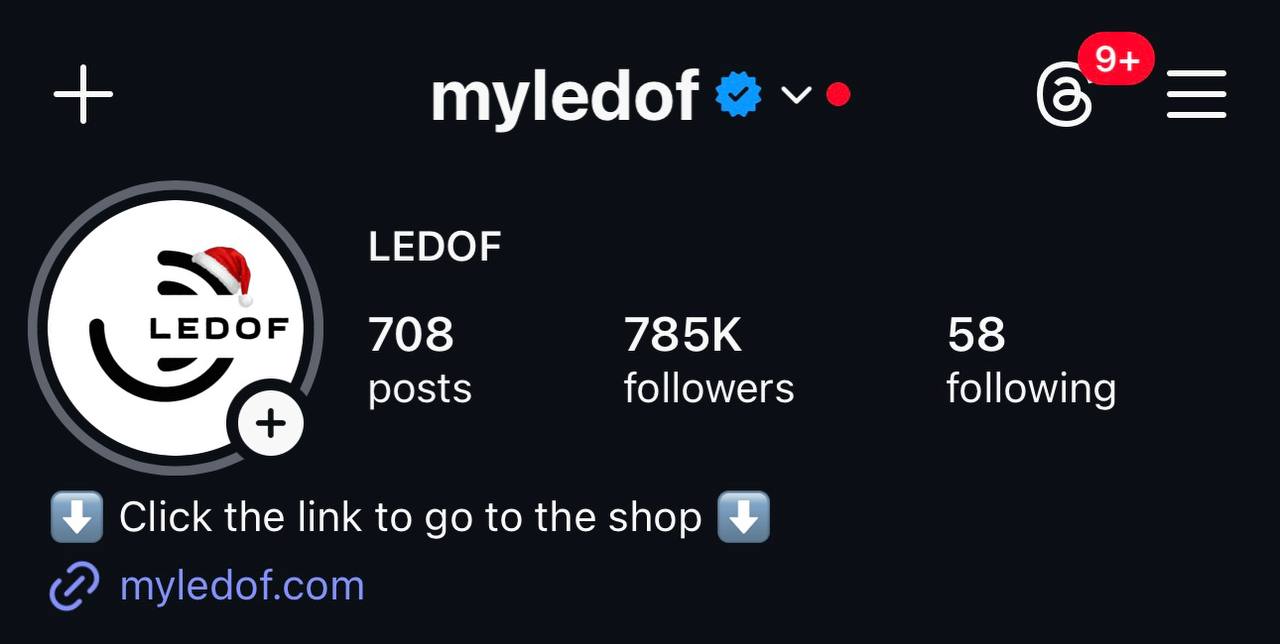This screenshot has height=644, width=1280.
Task: Expand the myledof account switcher
Action: tap(796, 95)
